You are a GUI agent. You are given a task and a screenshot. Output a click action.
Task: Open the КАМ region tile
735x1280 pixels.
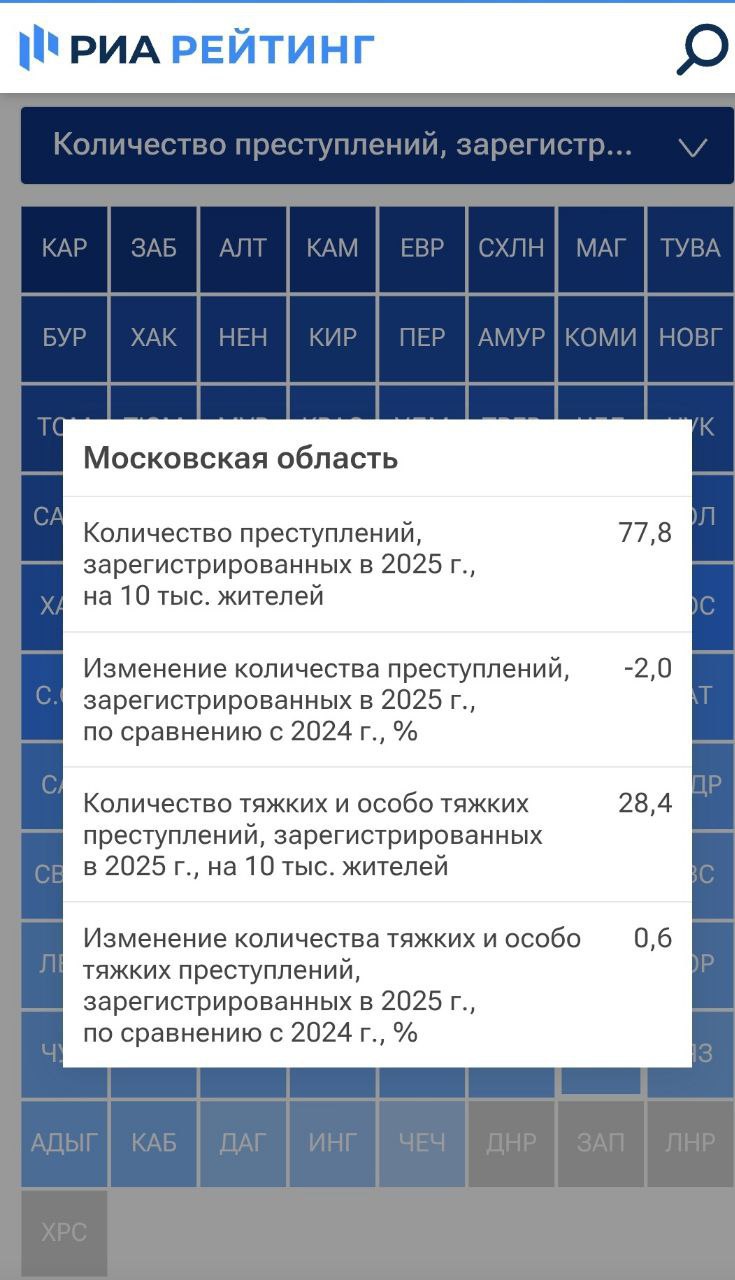click(332, 249)
